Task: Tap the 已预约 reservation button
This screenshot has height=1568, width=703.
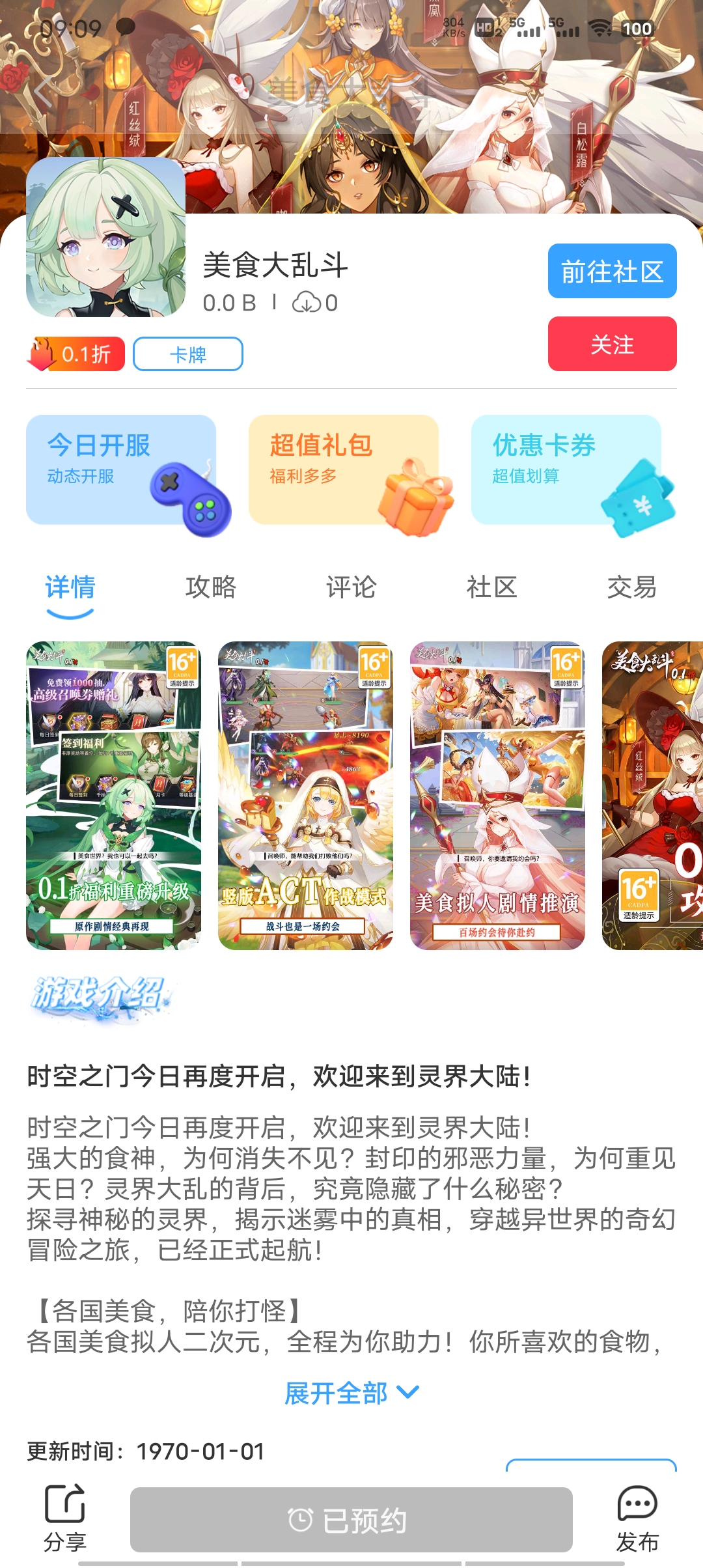Action: pyautogui.click(x=351, y=1520)
